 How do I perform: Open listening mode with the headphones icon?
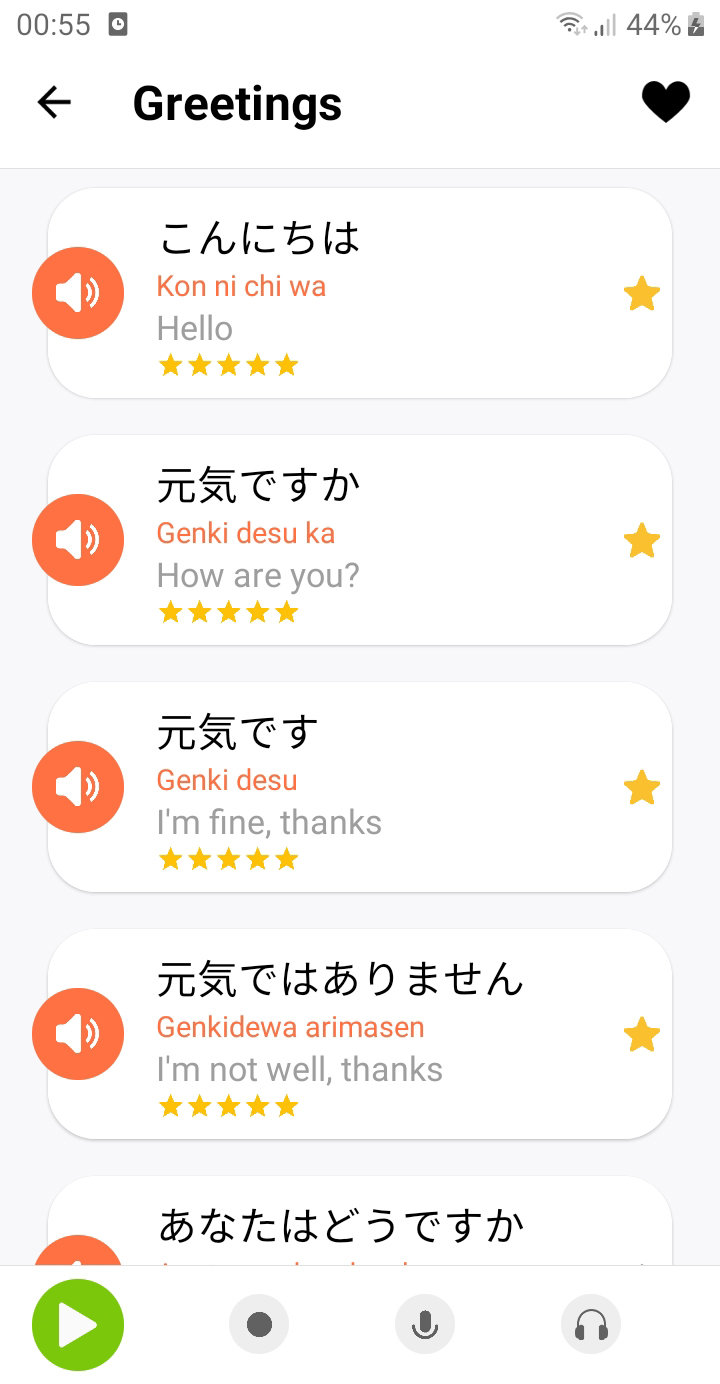click(x=590, y=1324)
